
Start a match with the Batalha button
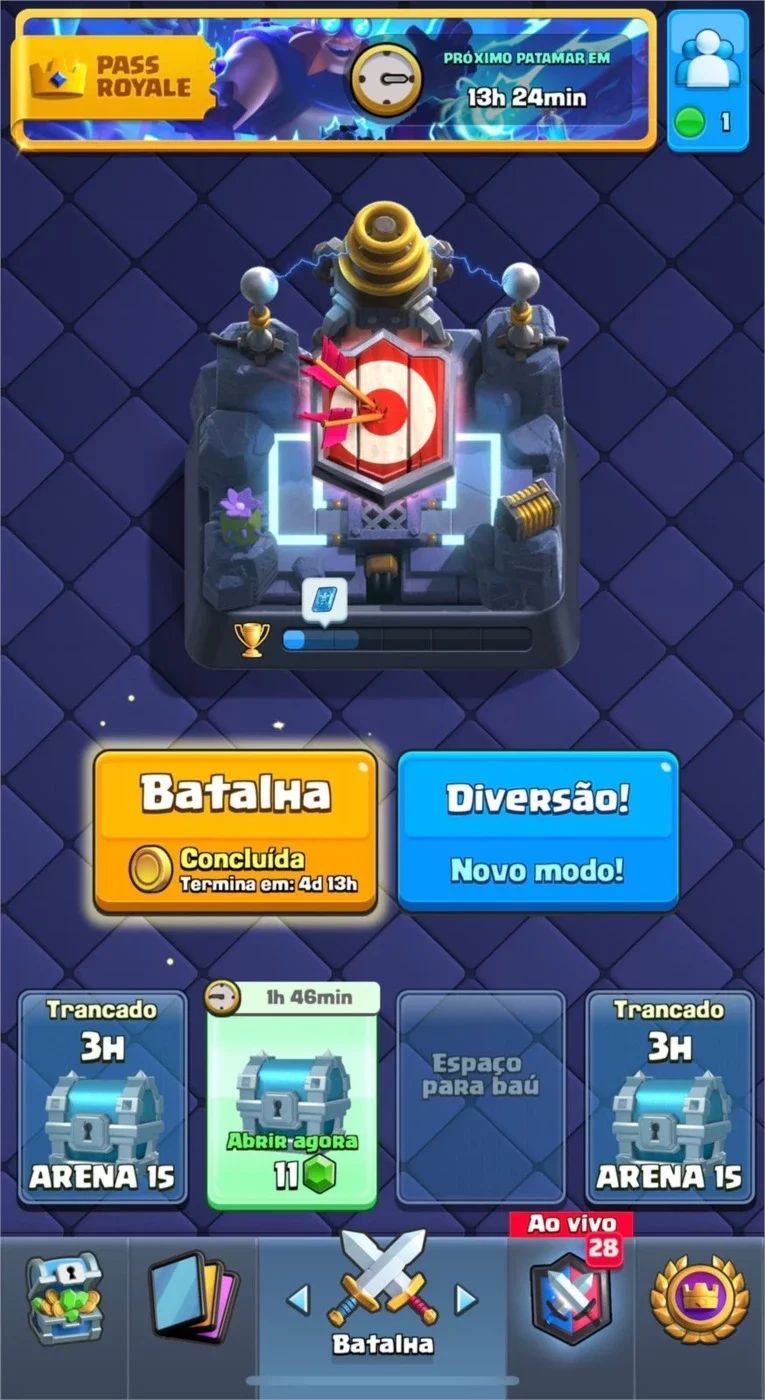pos(236,831)
